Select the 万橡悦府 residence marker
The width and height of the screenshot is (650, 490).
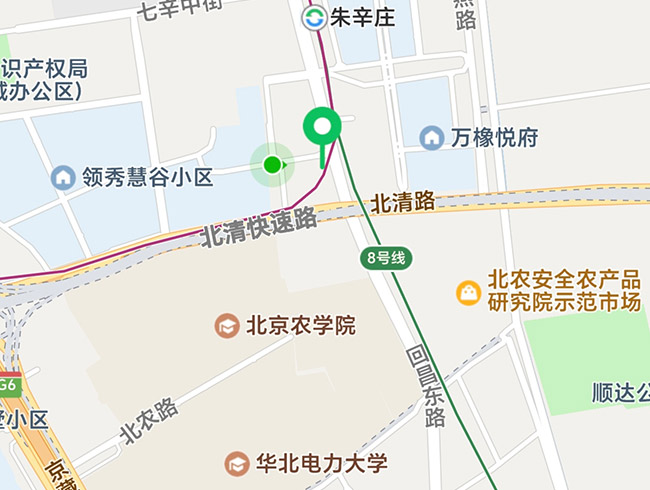pos(432,137)
